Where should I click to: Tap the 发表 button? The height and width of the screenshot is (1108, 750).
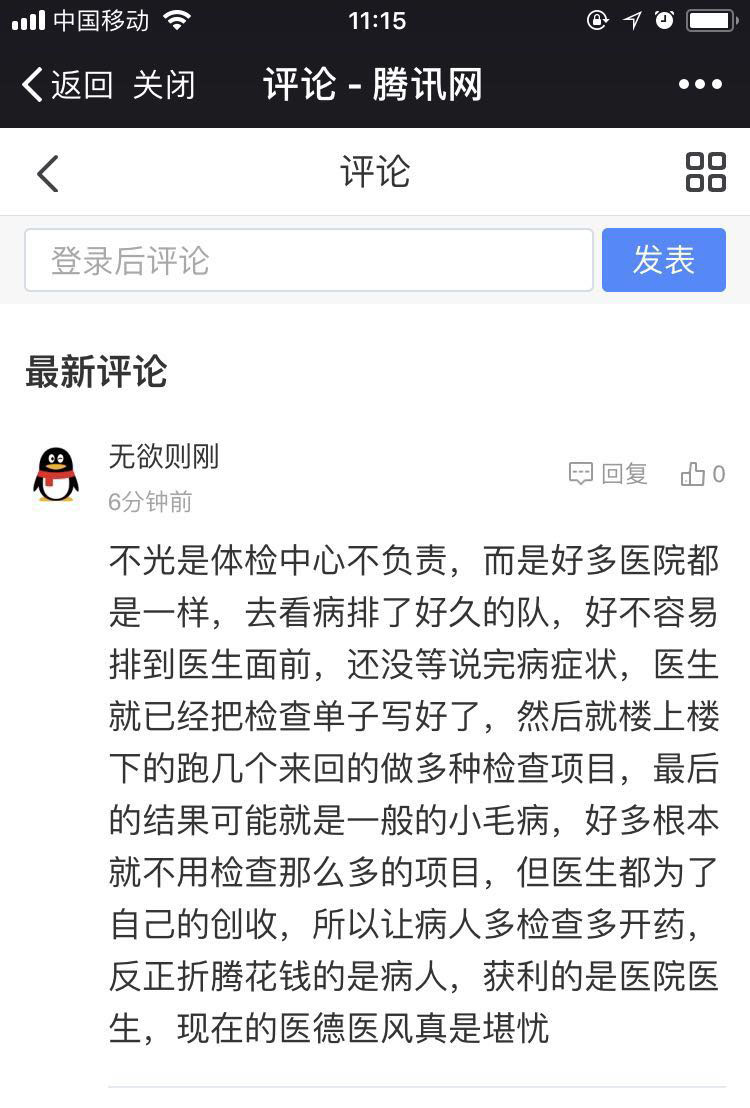click(663, 260)
